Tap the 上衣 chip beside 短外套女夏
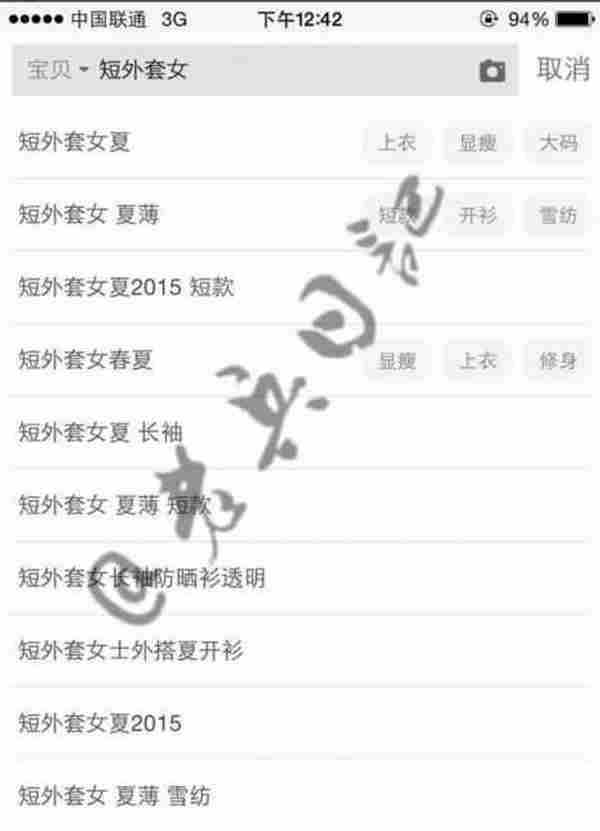 (397, 143)
